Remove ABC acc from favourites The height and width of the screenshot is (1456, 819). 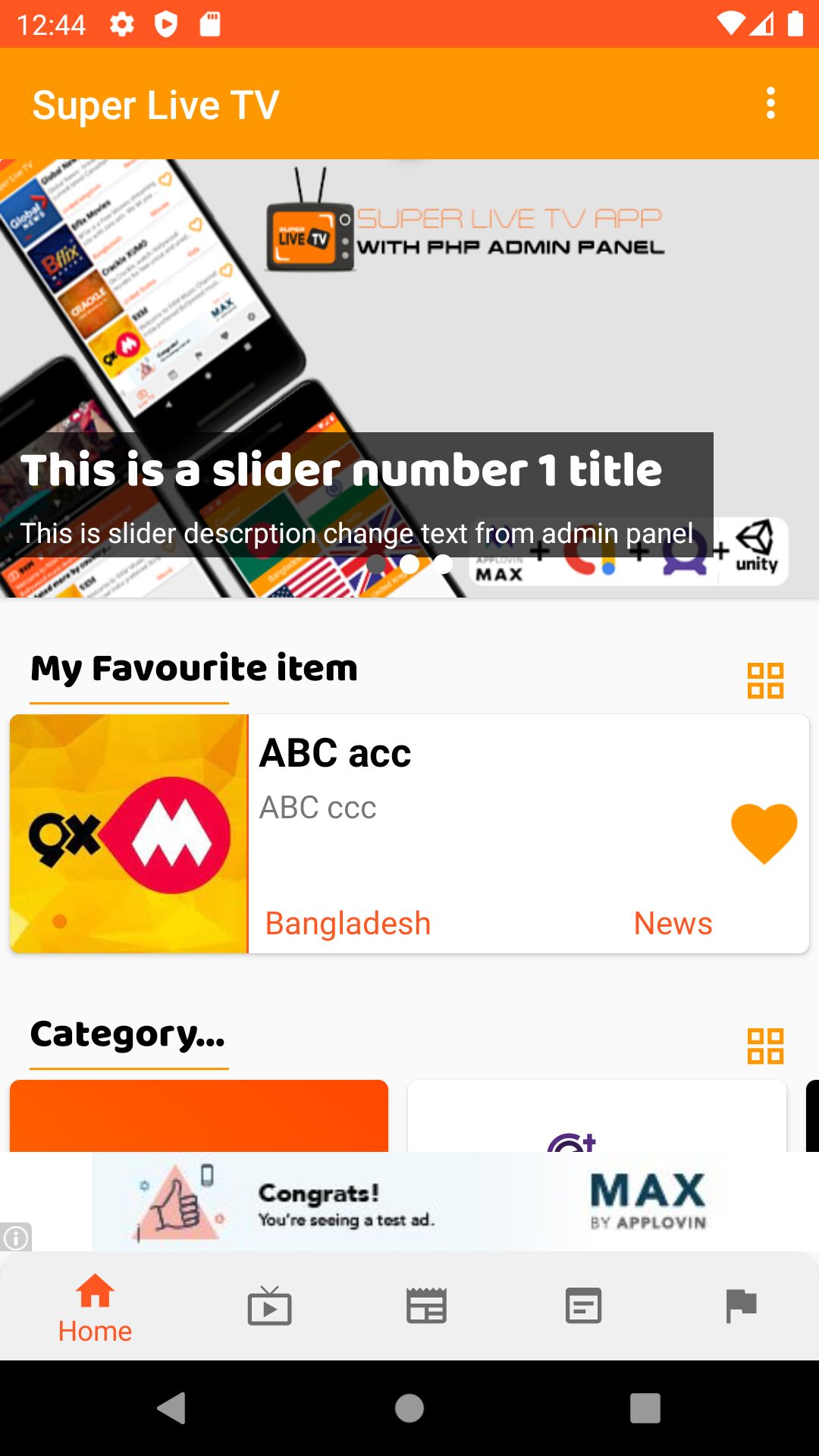(x=764, y=833)
